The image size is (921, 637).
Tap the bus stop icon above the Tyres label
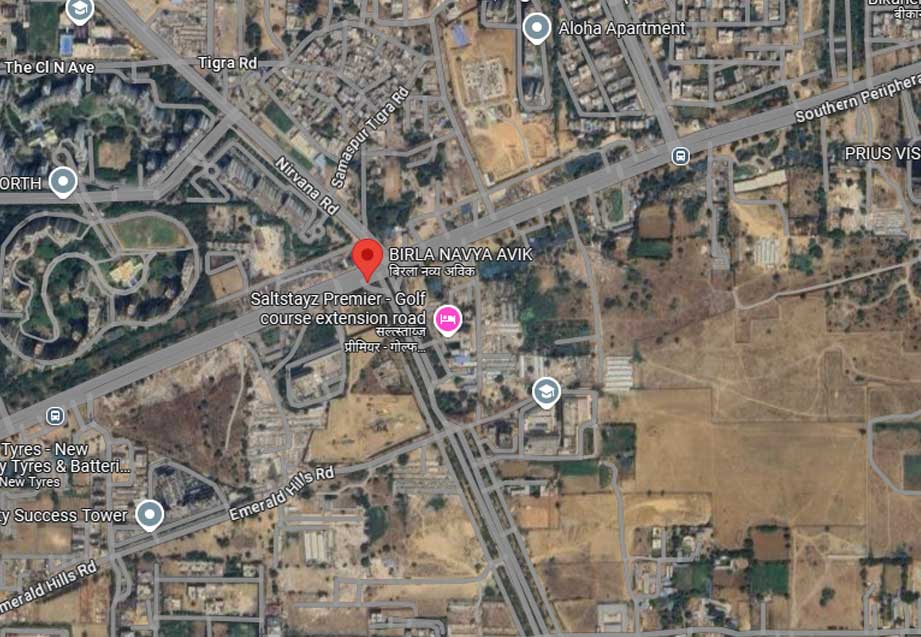pyautogui.click(x=56, y=415)
